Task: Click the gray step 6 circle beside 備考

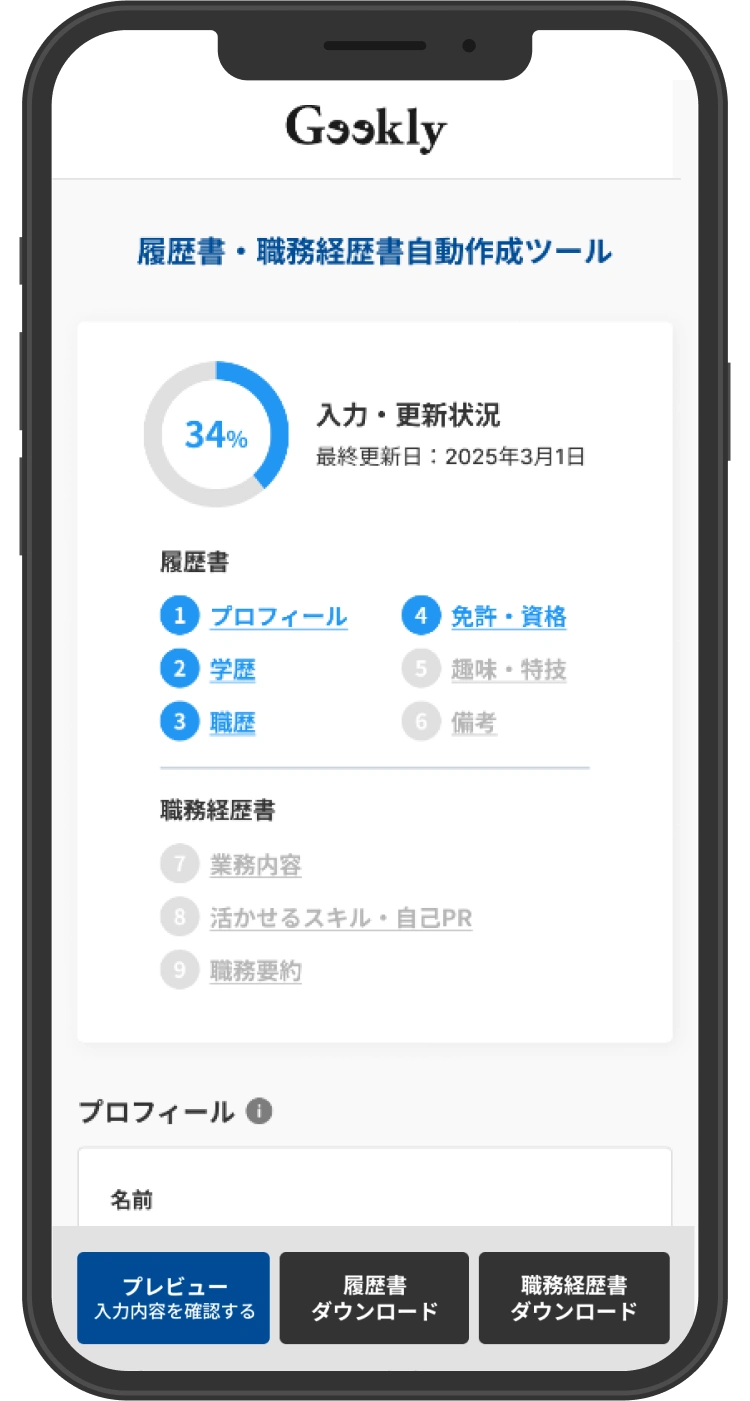Action: (x=424, y=722)
